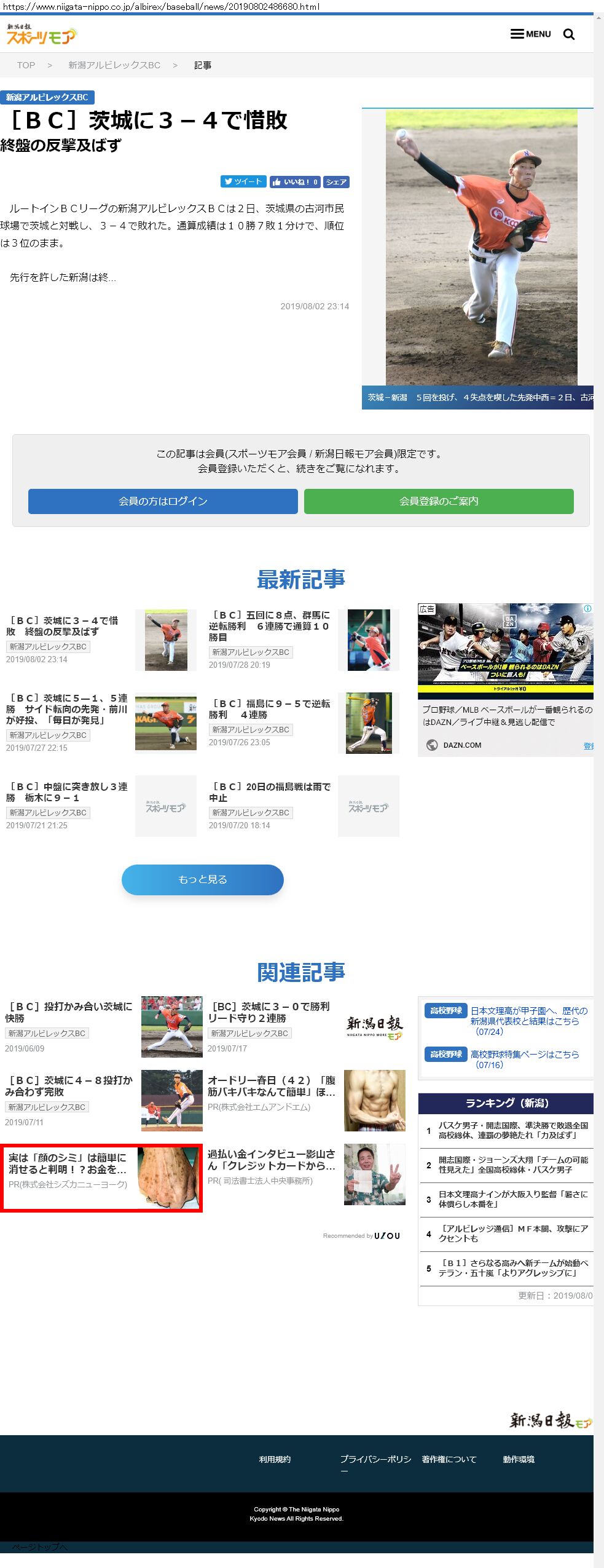The image size is (604, 1568).
Task: Open article 茨城に5―1、5連勝
Action: 68,709
